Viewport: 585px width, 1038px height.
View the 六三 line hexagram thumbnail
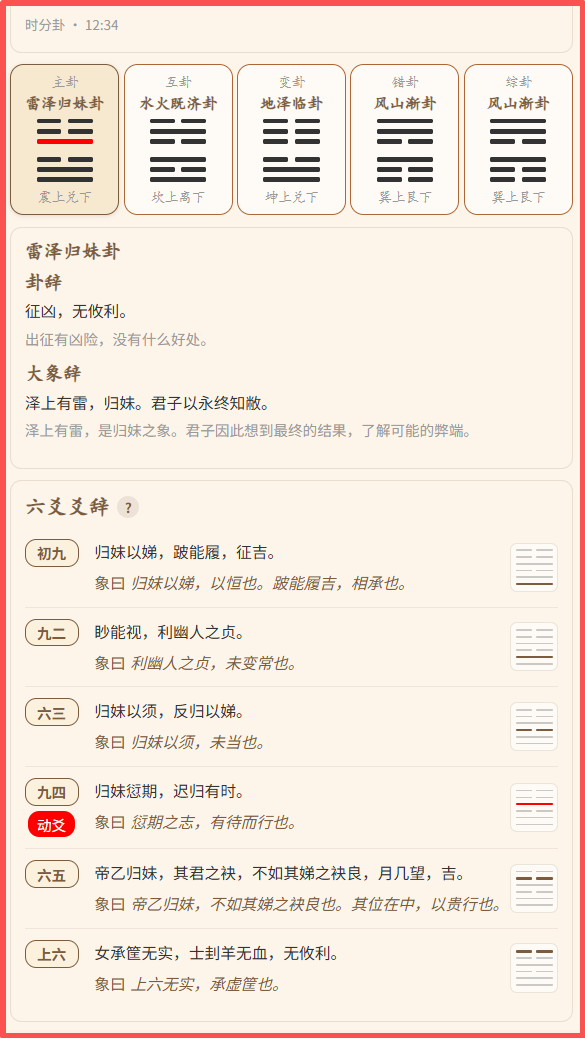coord(534,726)
